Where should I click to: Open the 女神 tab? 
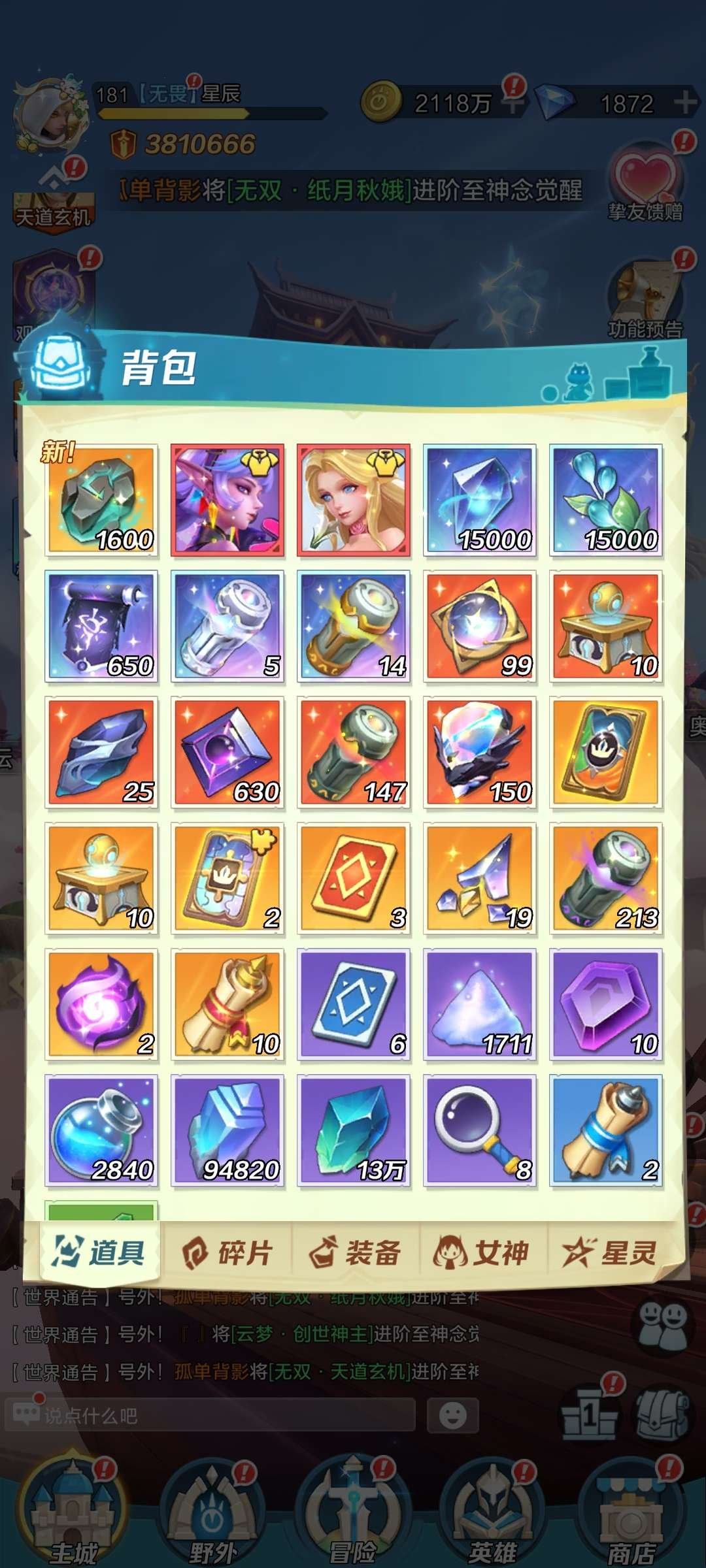(482, 1253)
